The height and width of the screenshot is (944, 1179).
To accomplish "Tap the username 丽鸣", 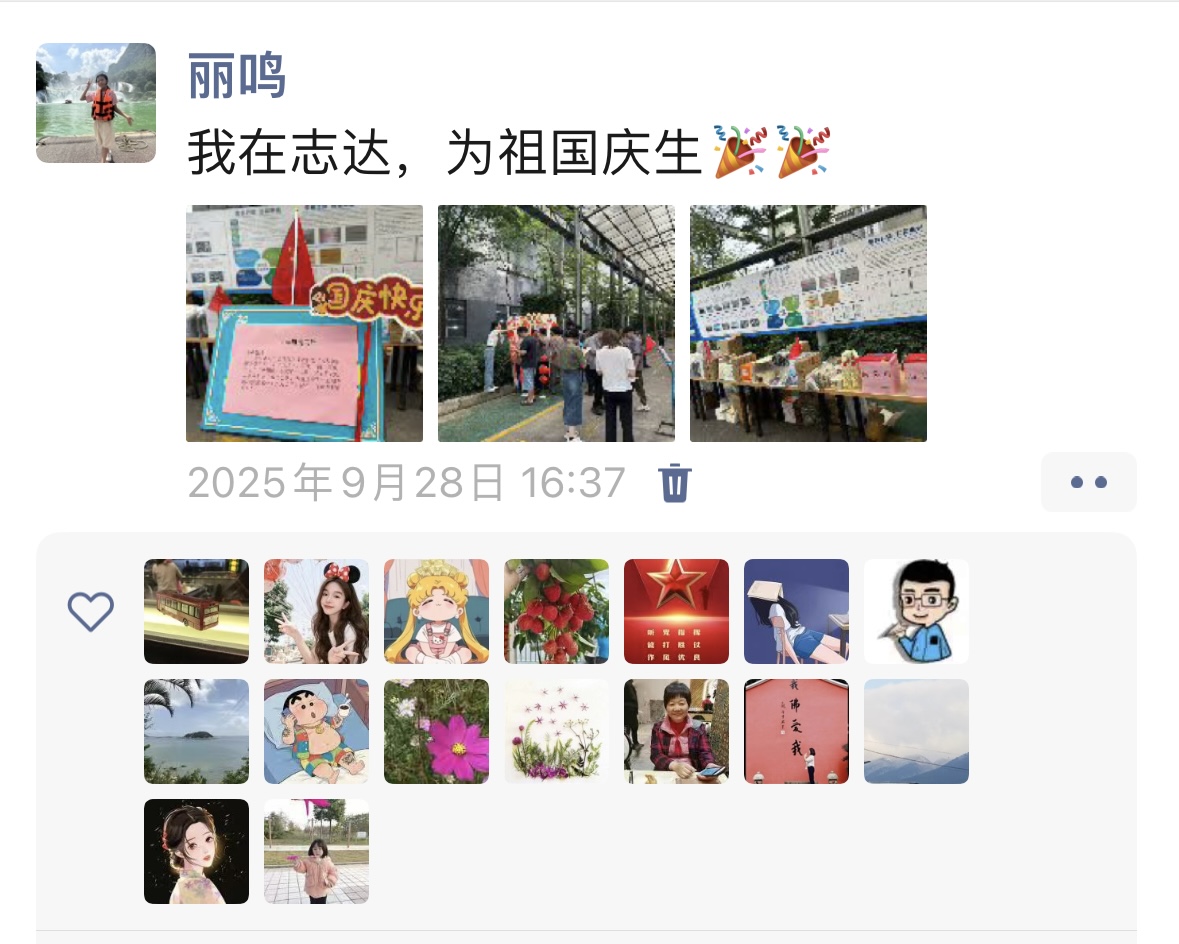I will tap(237, 76).
